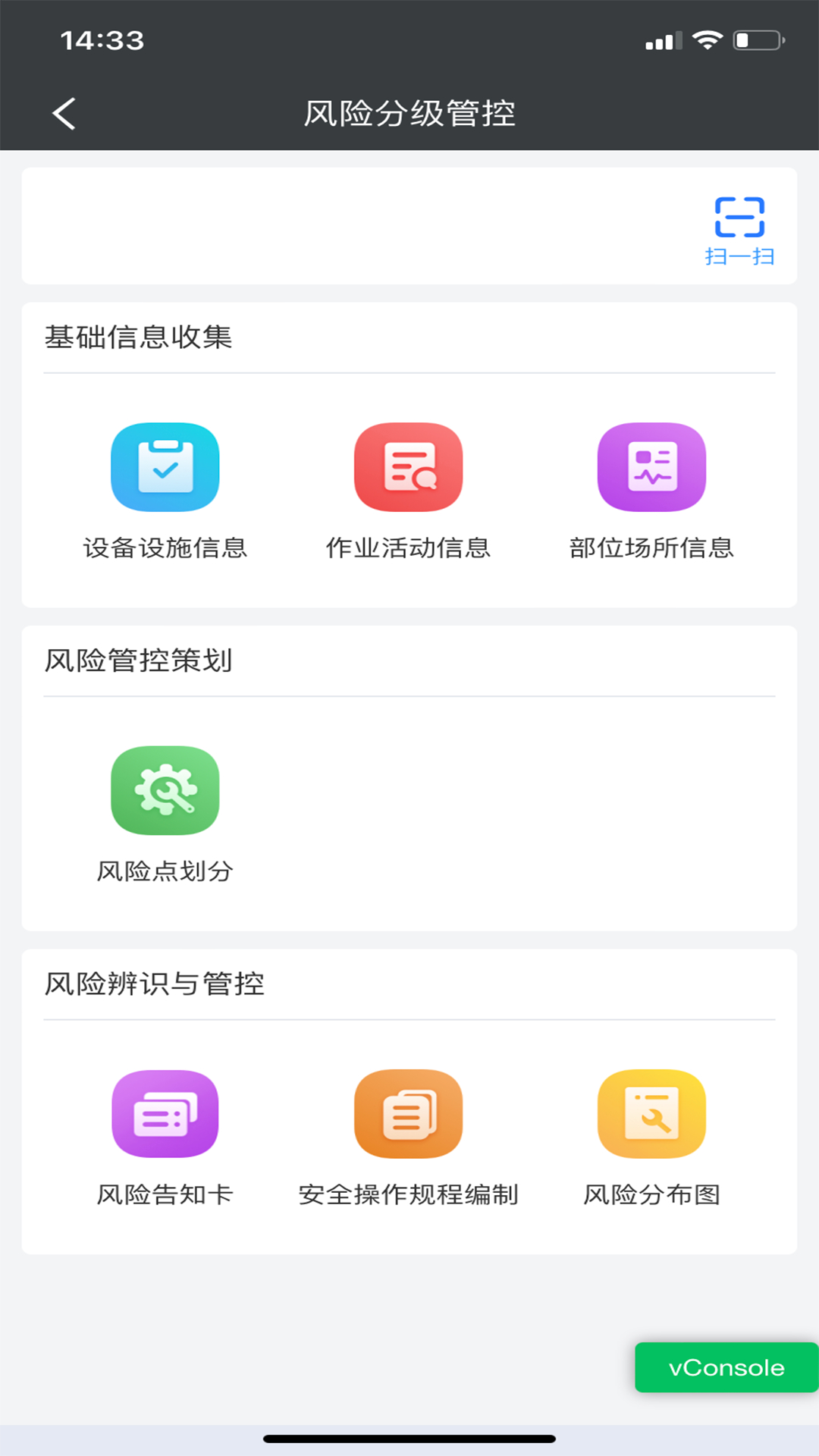Open the vConsole debug panel
819x1456 pixels.
(x=725, y=1367)
